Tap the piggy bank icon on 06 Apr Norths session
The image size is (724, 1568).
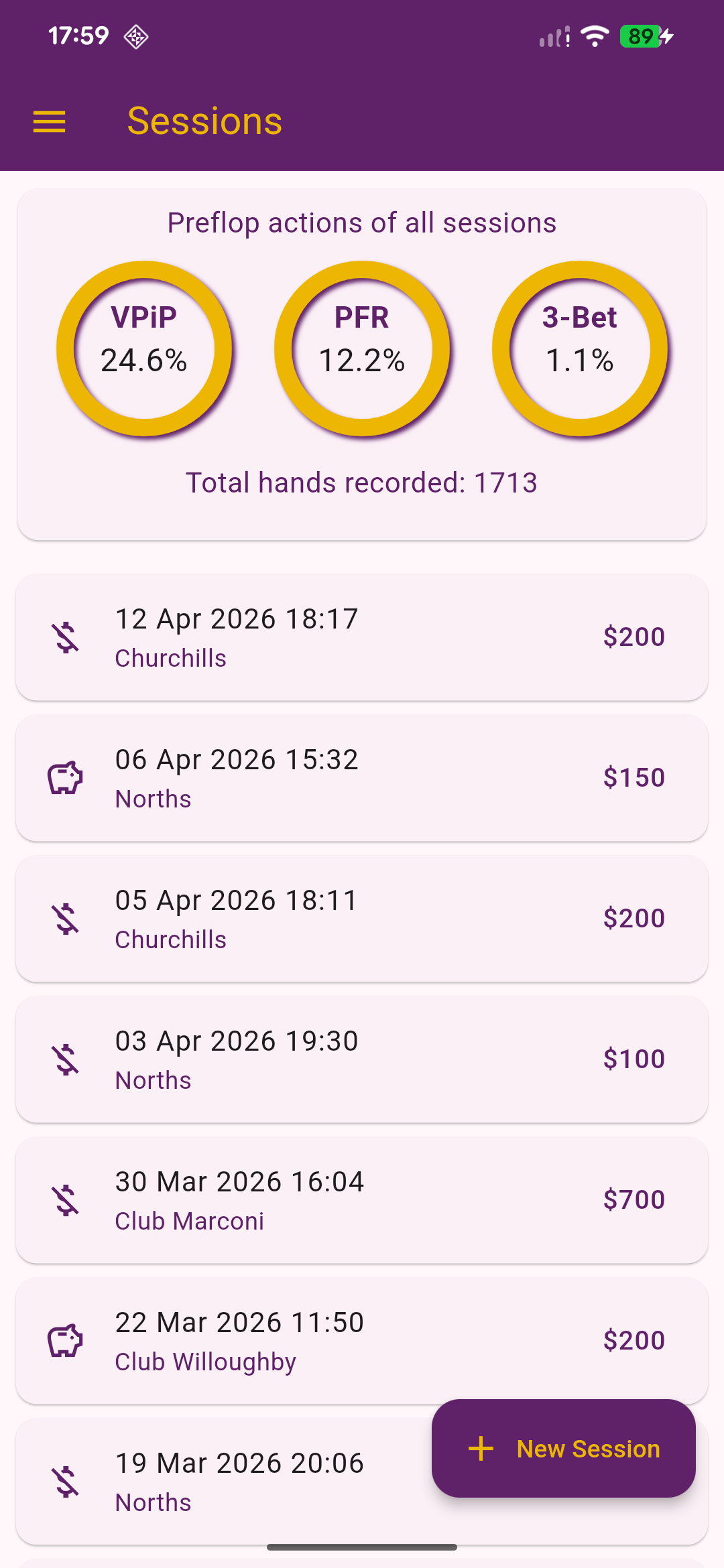64,777
